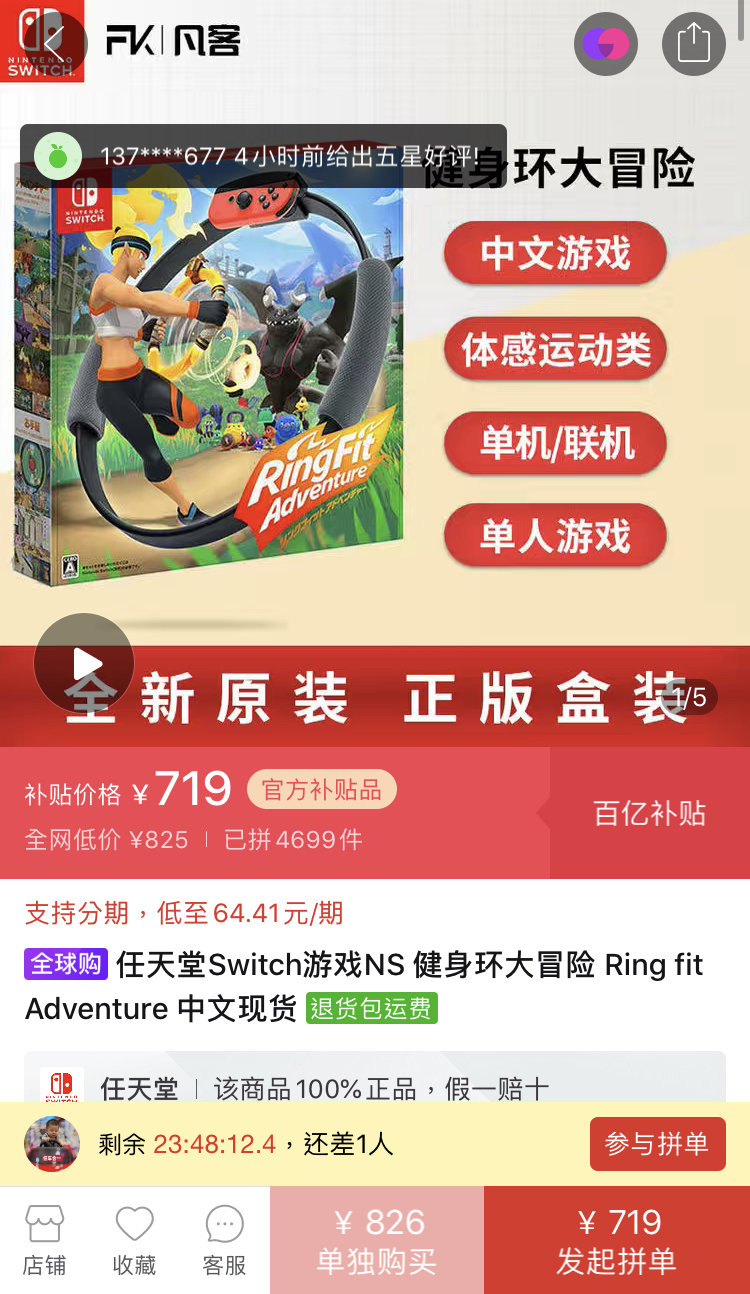
Task: Open the 店铺 store page
Action: [44, 1240]
